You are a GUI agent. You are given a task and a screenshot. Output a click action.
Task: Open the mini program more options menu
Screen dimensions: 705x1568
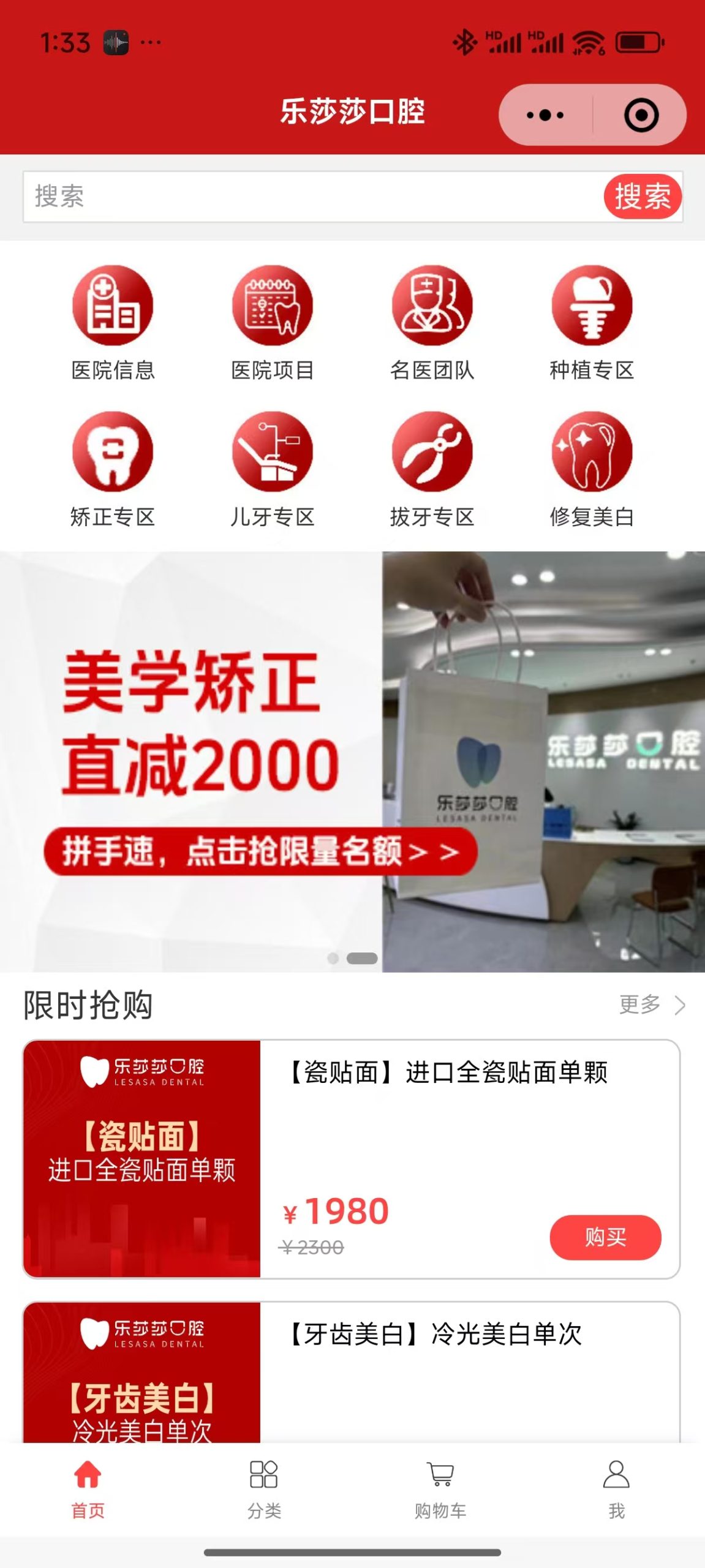tap(545, 115)
